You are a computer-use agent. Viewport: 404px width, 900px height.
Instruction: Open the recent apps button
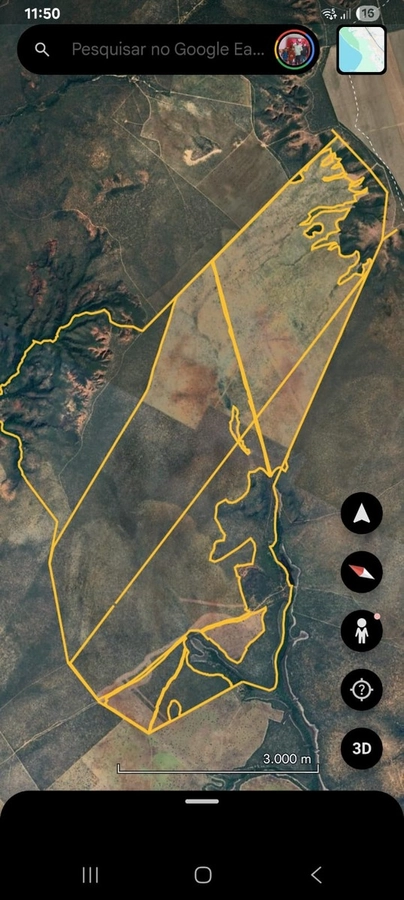click(x=90, y=875)
